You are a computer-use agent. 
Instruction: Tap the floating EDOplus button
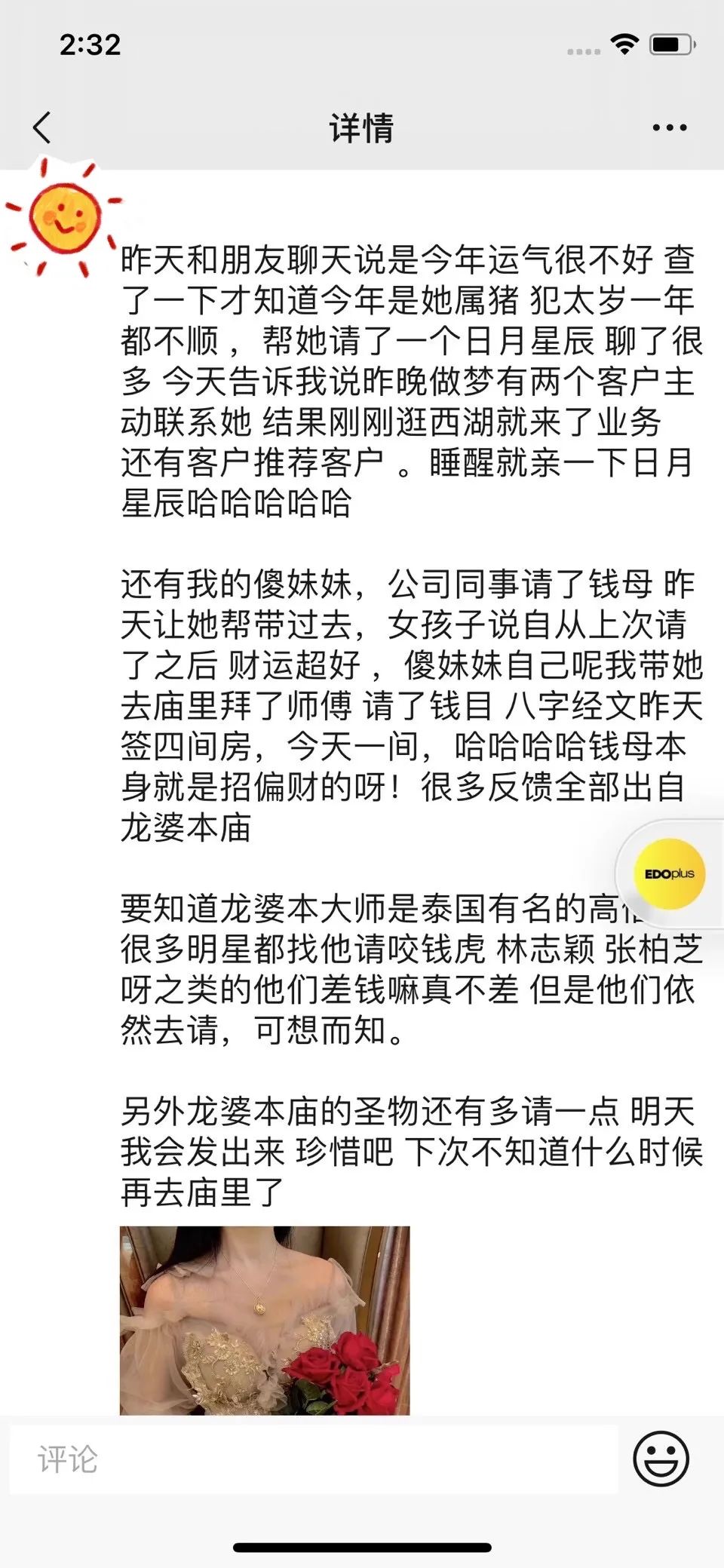click(x=669, y=873)
